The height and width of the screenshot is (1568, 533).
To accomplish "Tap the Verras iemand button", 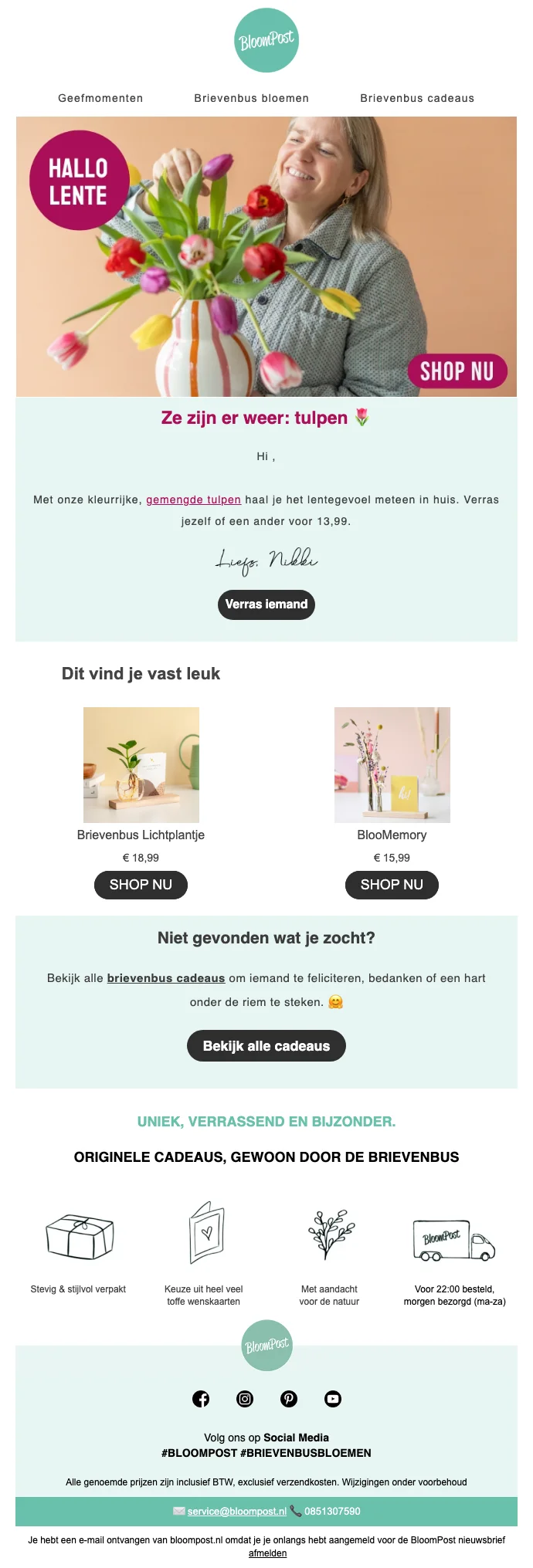I will coord(266,605).
